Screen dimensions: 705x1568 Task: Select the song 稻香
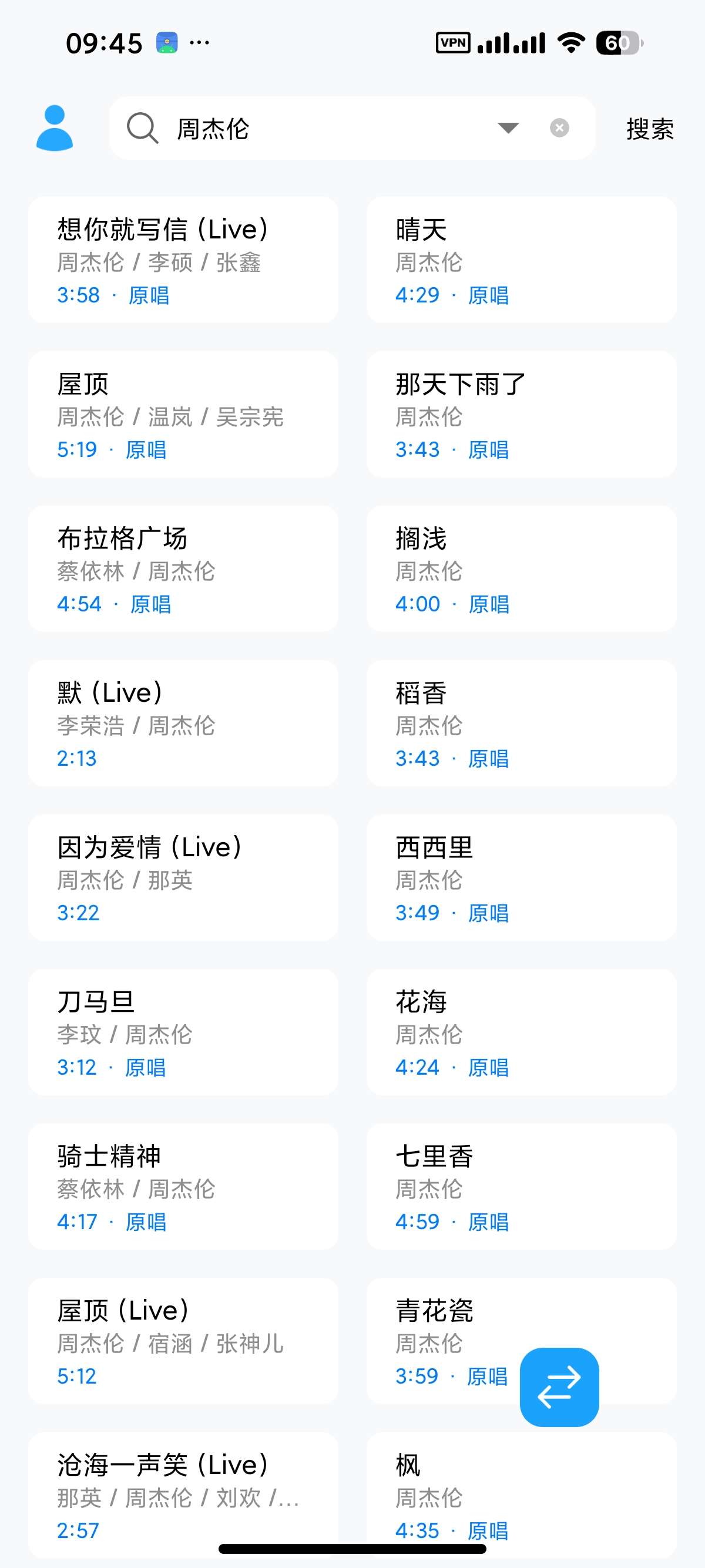point(521,724)
